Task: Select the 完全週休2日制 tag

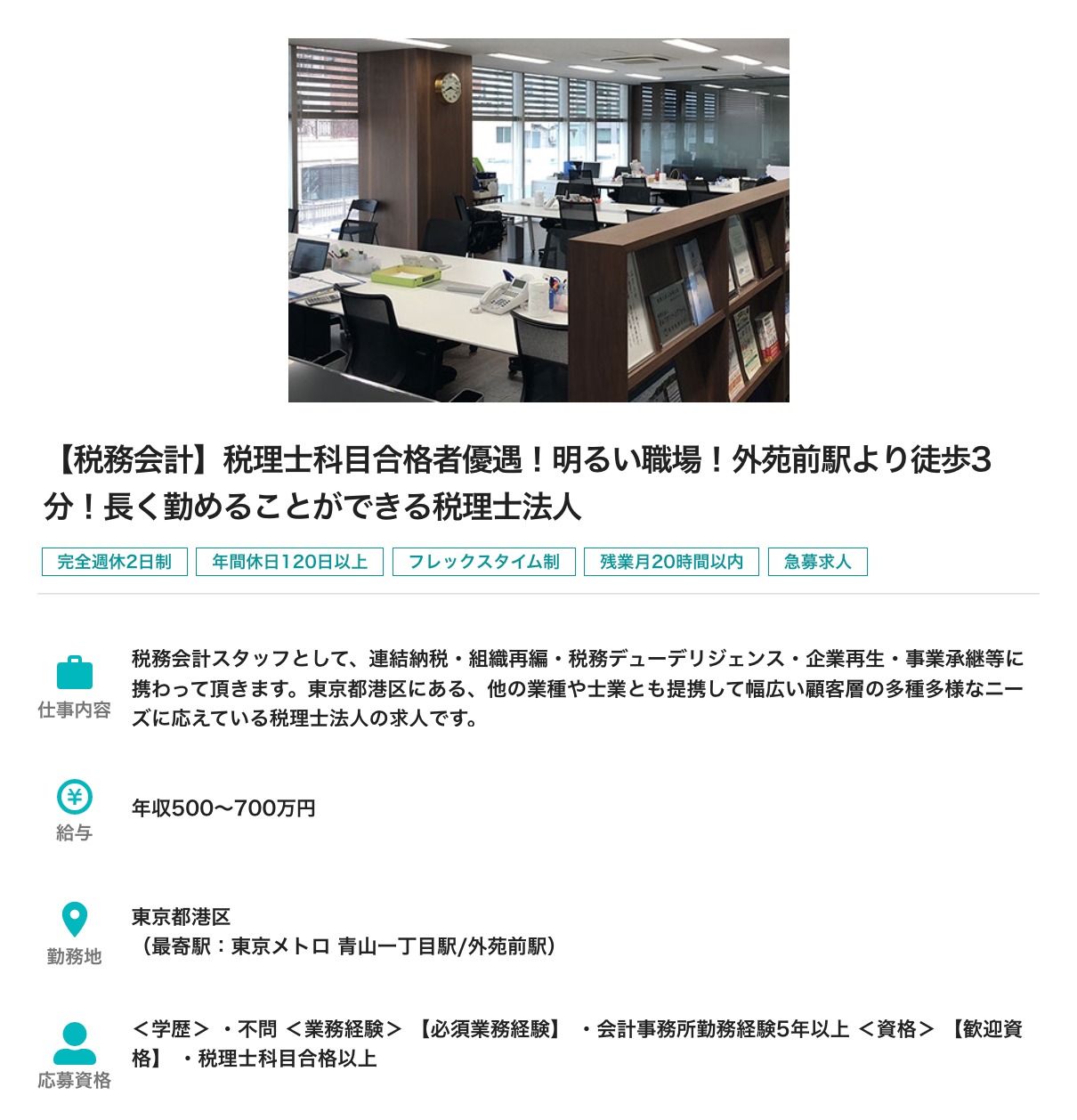Action: (x=115, y=562)
